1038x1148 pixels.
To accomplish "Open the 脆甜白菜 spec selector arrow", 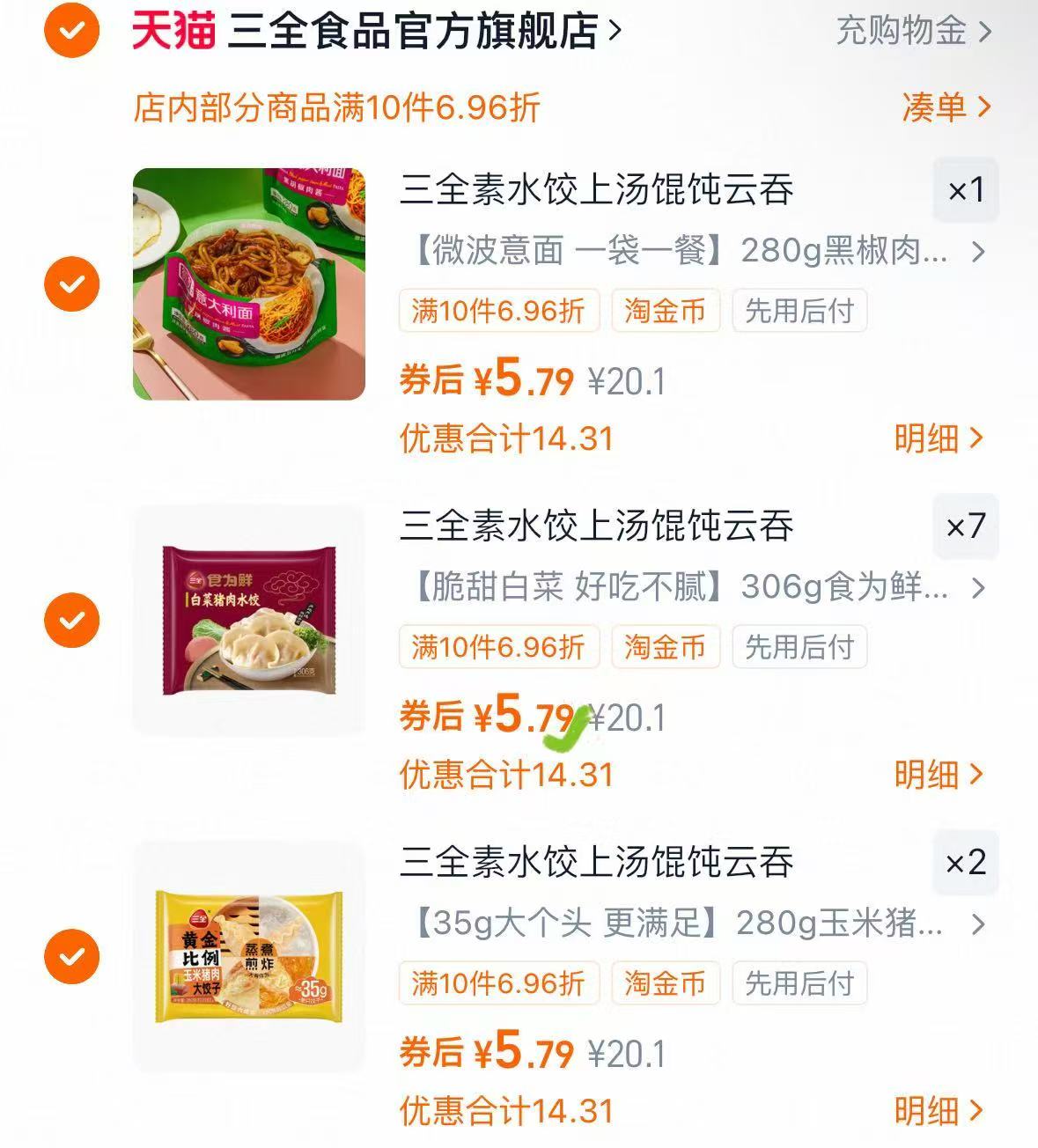I will point(977,590).
